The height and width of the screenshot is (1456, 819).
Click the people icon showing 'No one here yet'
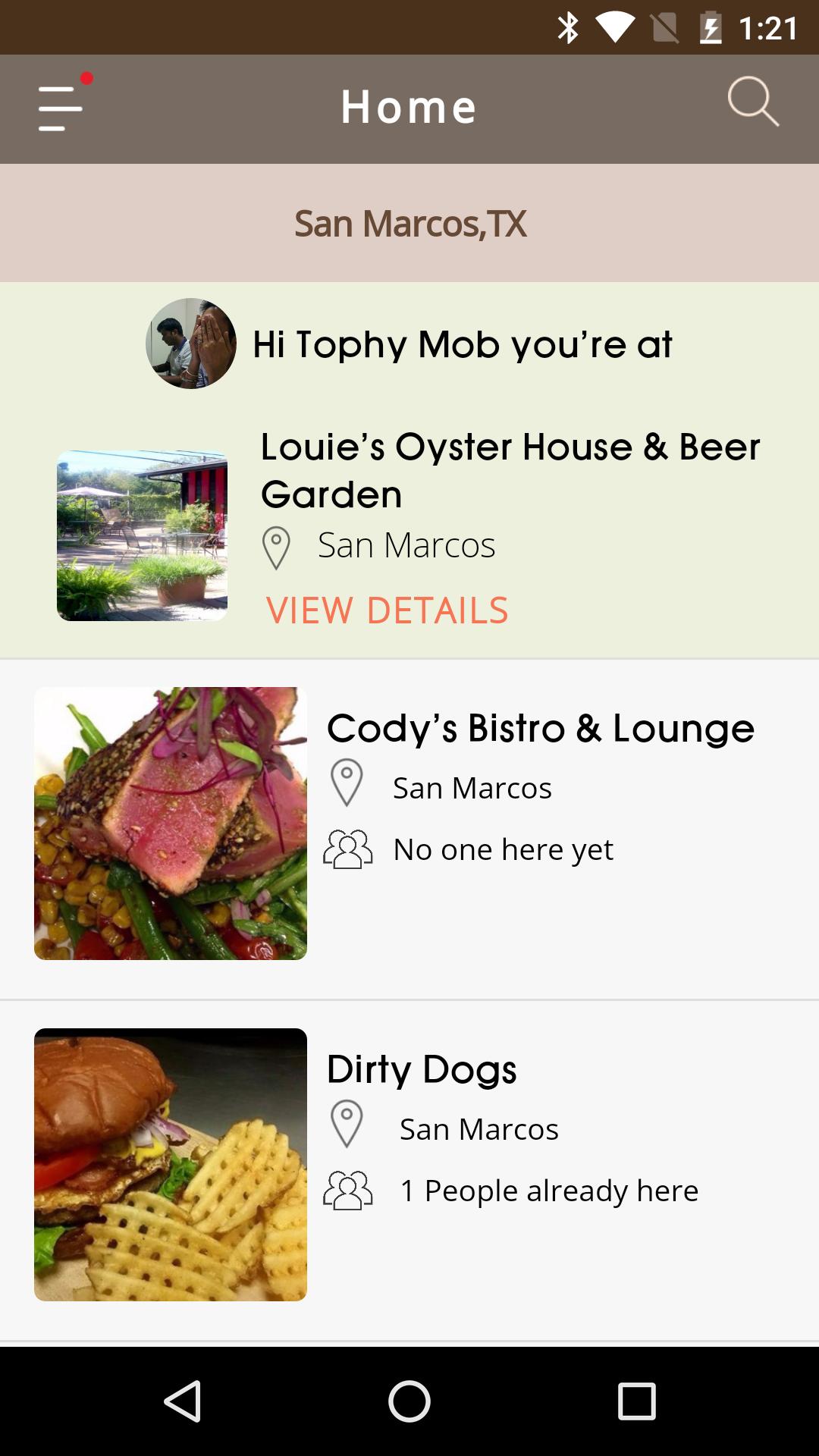349,849
